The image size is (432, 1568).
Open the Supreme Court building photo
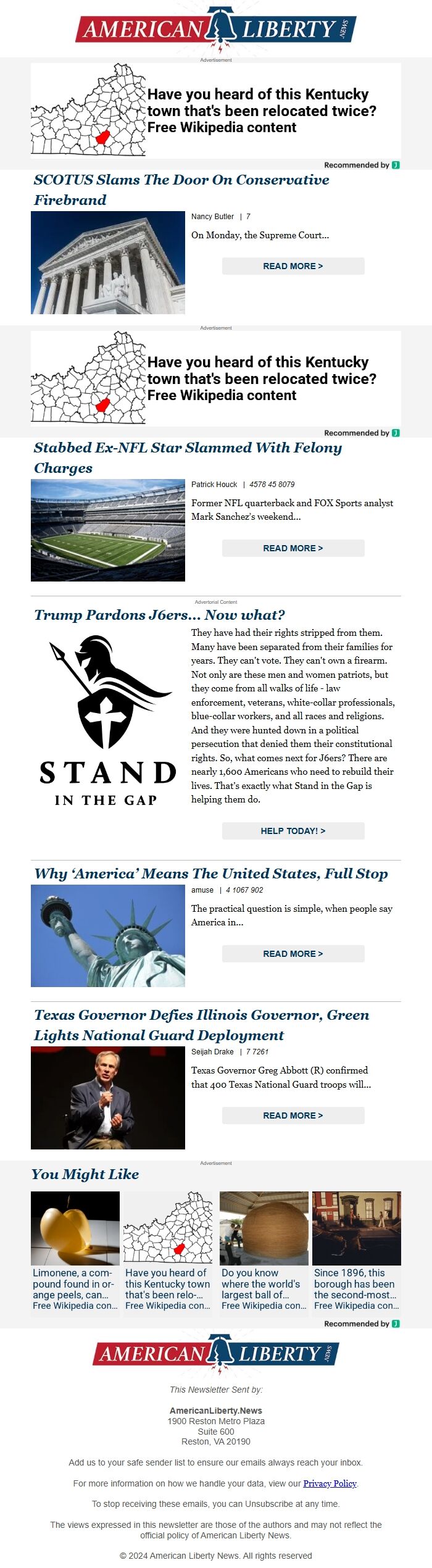[x=108, y=263]
